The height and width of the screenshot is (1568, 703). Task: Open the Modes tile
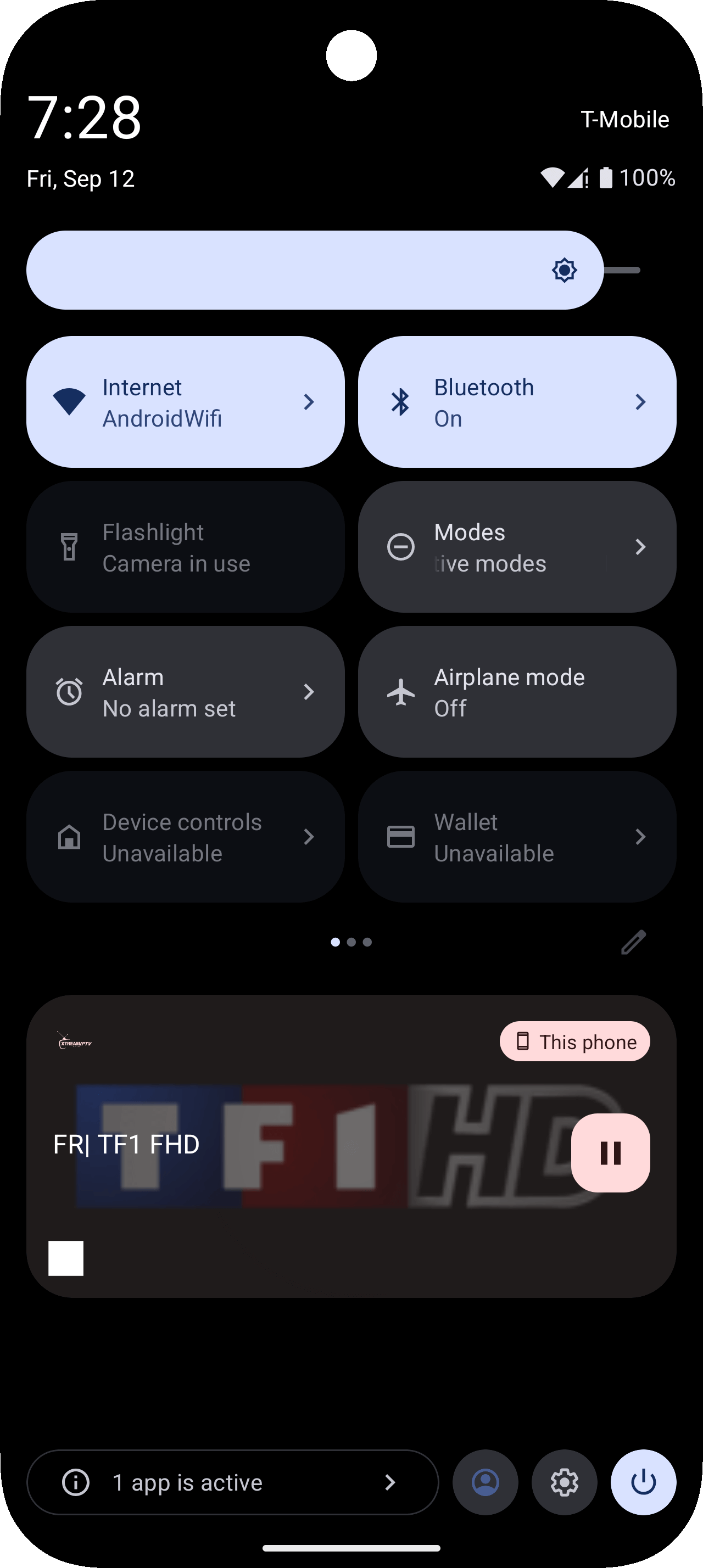click(516, 547)
